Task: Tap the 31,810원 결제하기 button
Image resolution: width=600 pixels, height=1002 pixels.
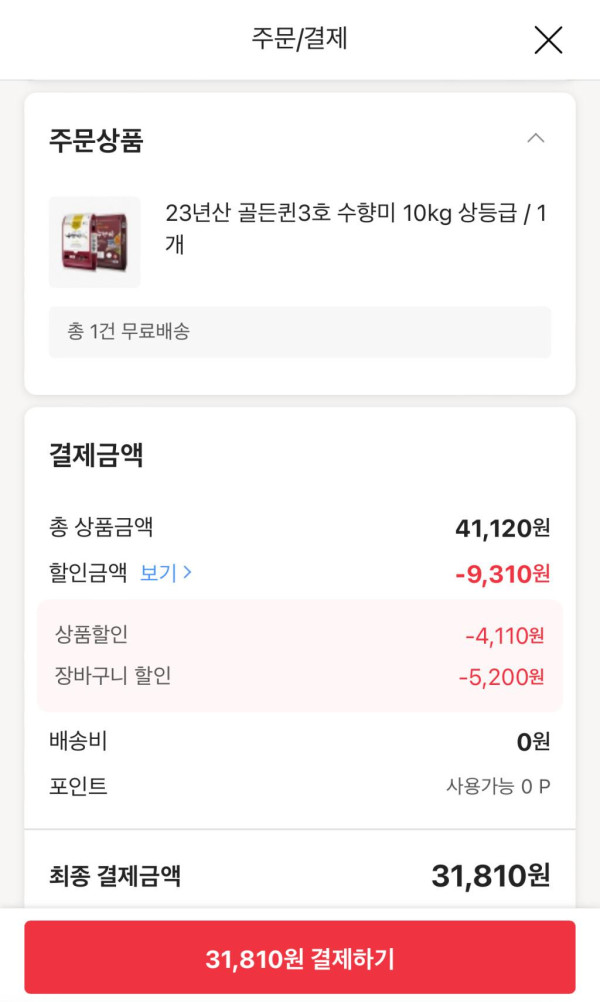Action: point(300,958)
